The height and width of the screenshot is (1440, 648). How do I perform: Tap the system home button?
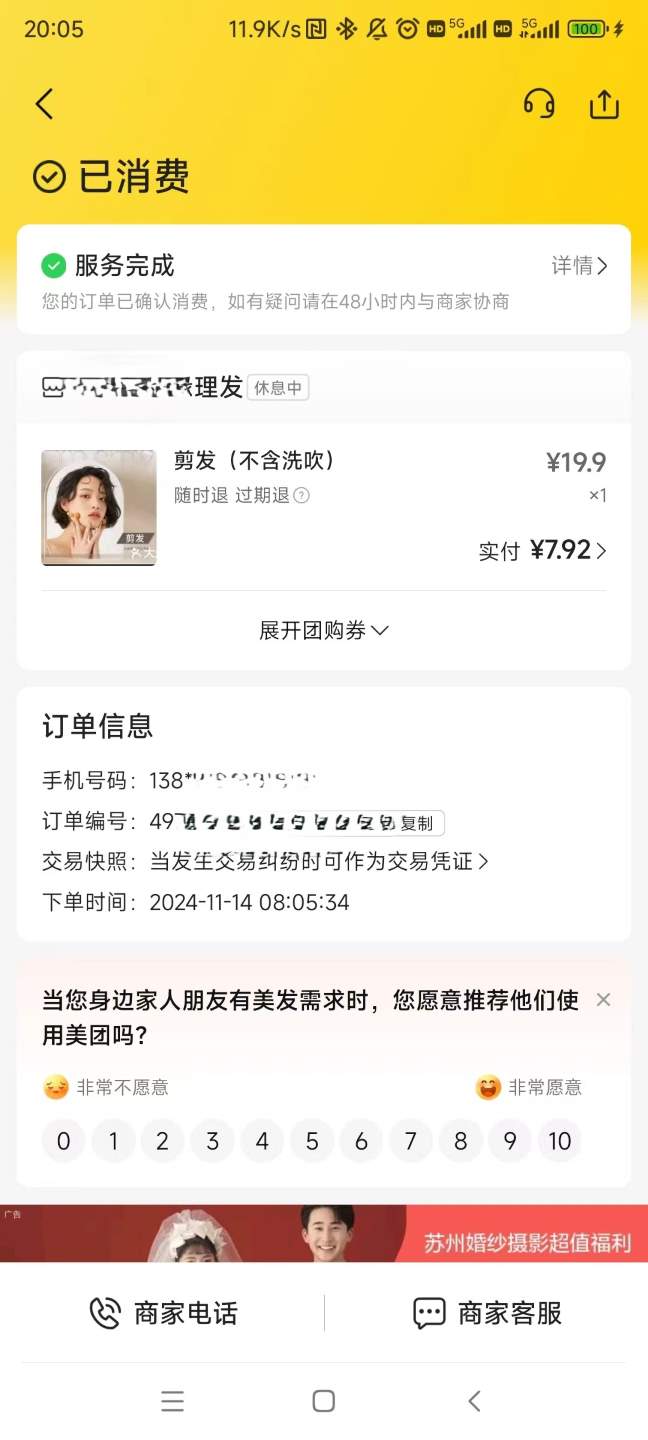coord(323,1401)
